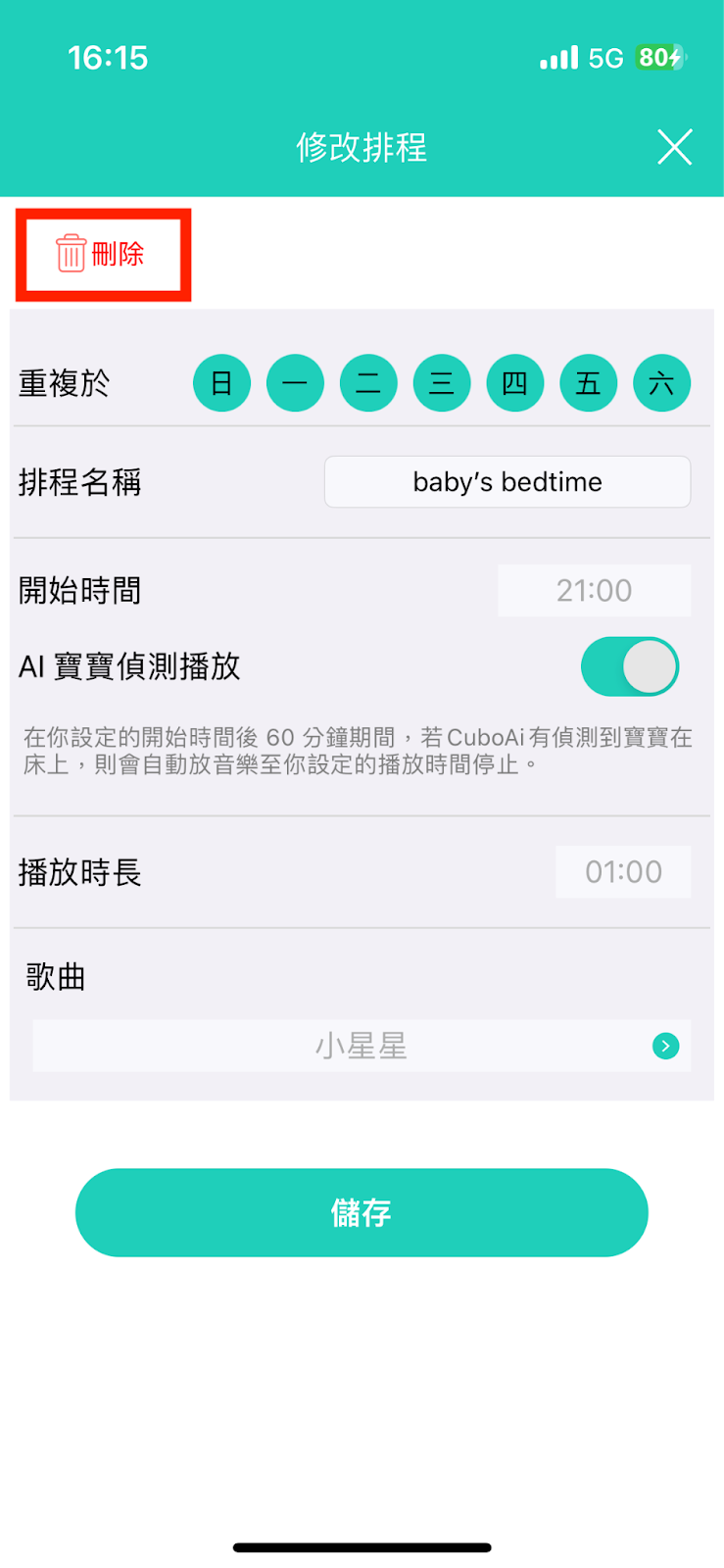This screenshot has height=1568, width=724.
Task: Toggle repeat on 一 (Monday)
Action: point(295,383)
